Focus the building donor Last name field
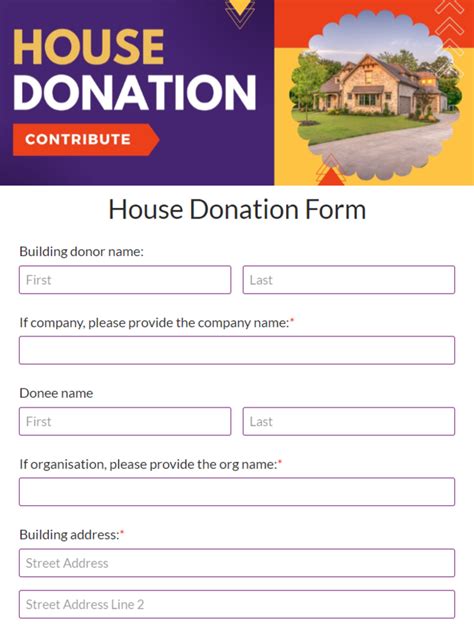 (349, 280)
